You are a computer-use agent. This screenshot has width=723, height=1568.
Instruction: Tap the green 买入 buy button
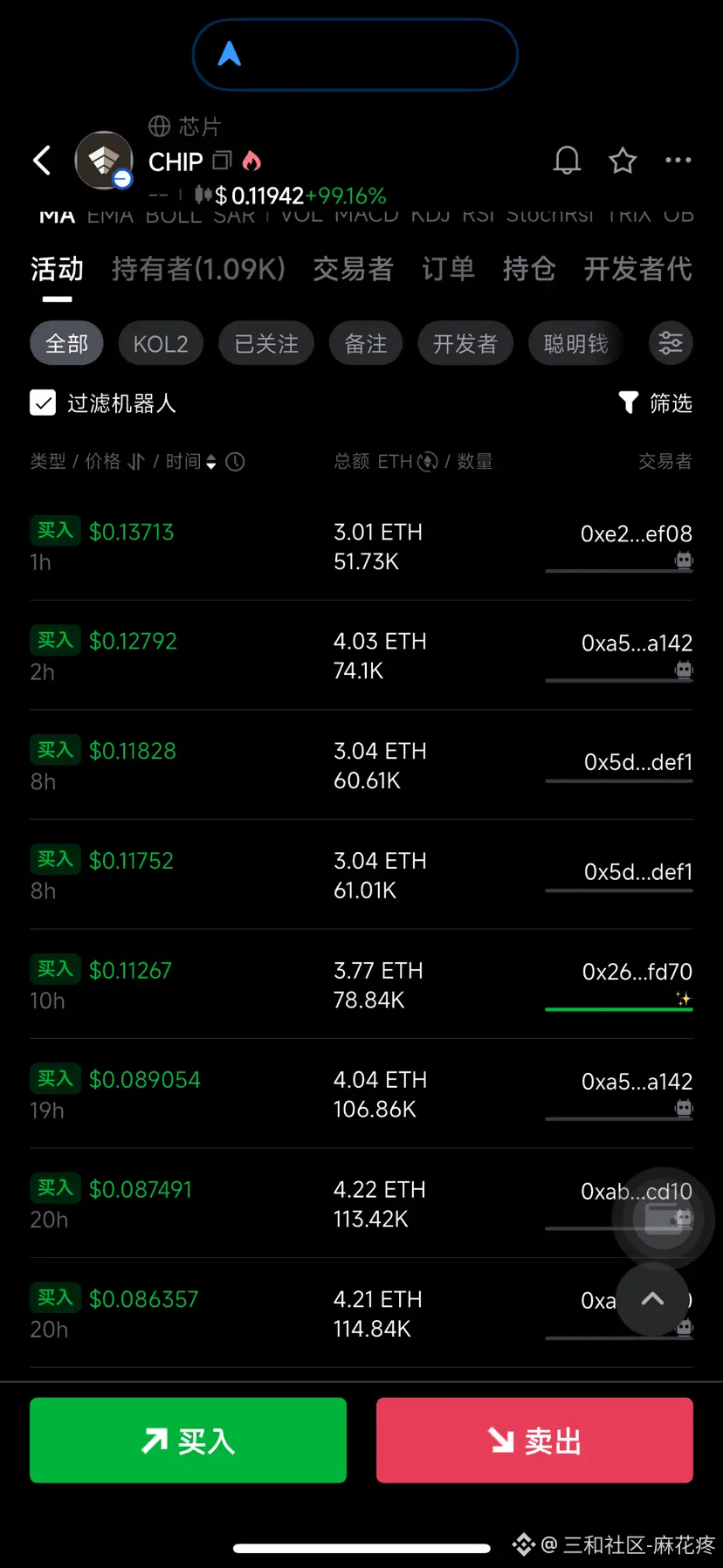point(188,1440)
